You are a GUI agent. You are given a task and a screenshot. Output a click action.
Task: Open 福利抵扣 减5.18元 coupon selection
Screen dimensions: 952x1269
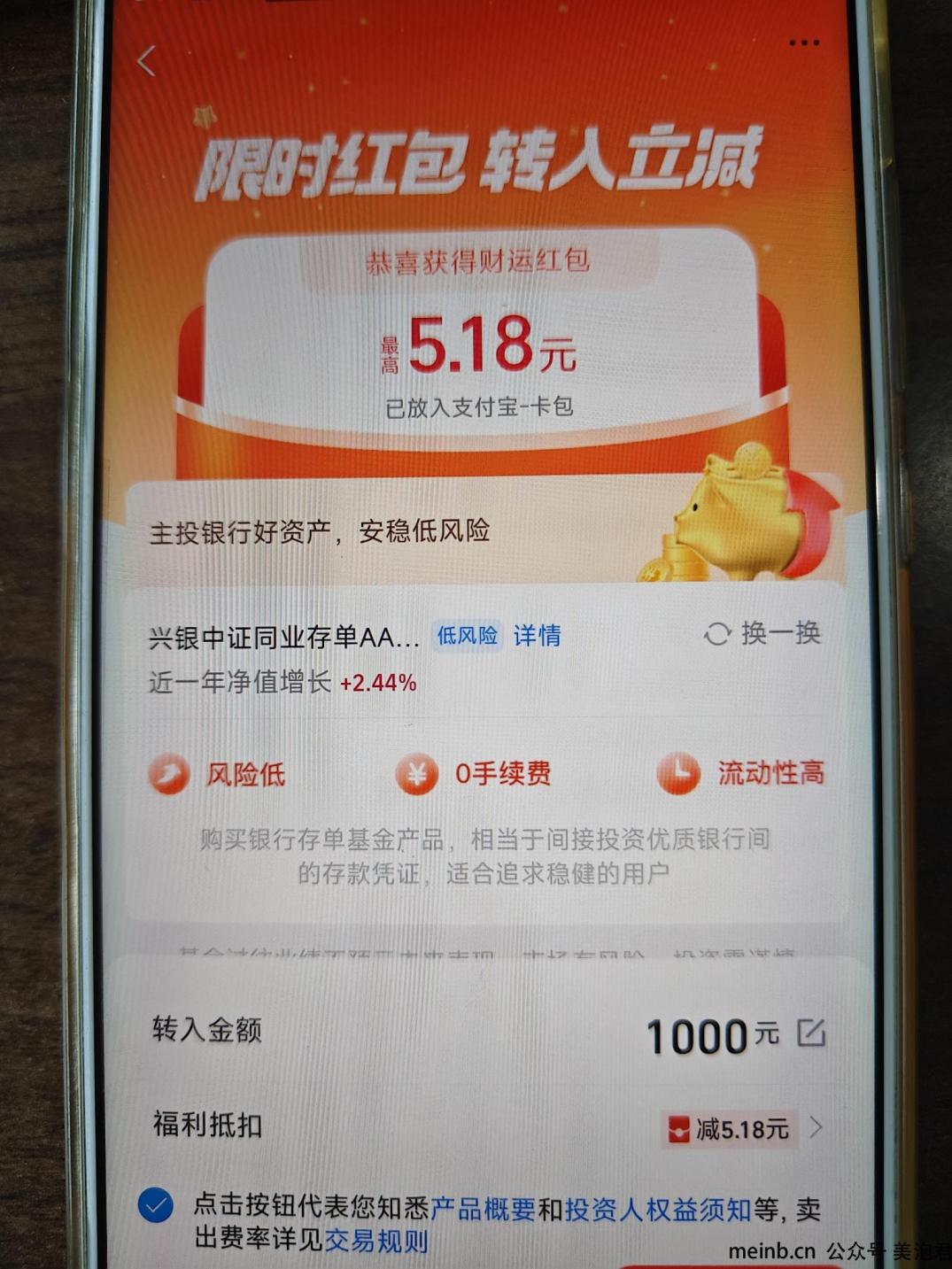click(x=742, y=1128)
